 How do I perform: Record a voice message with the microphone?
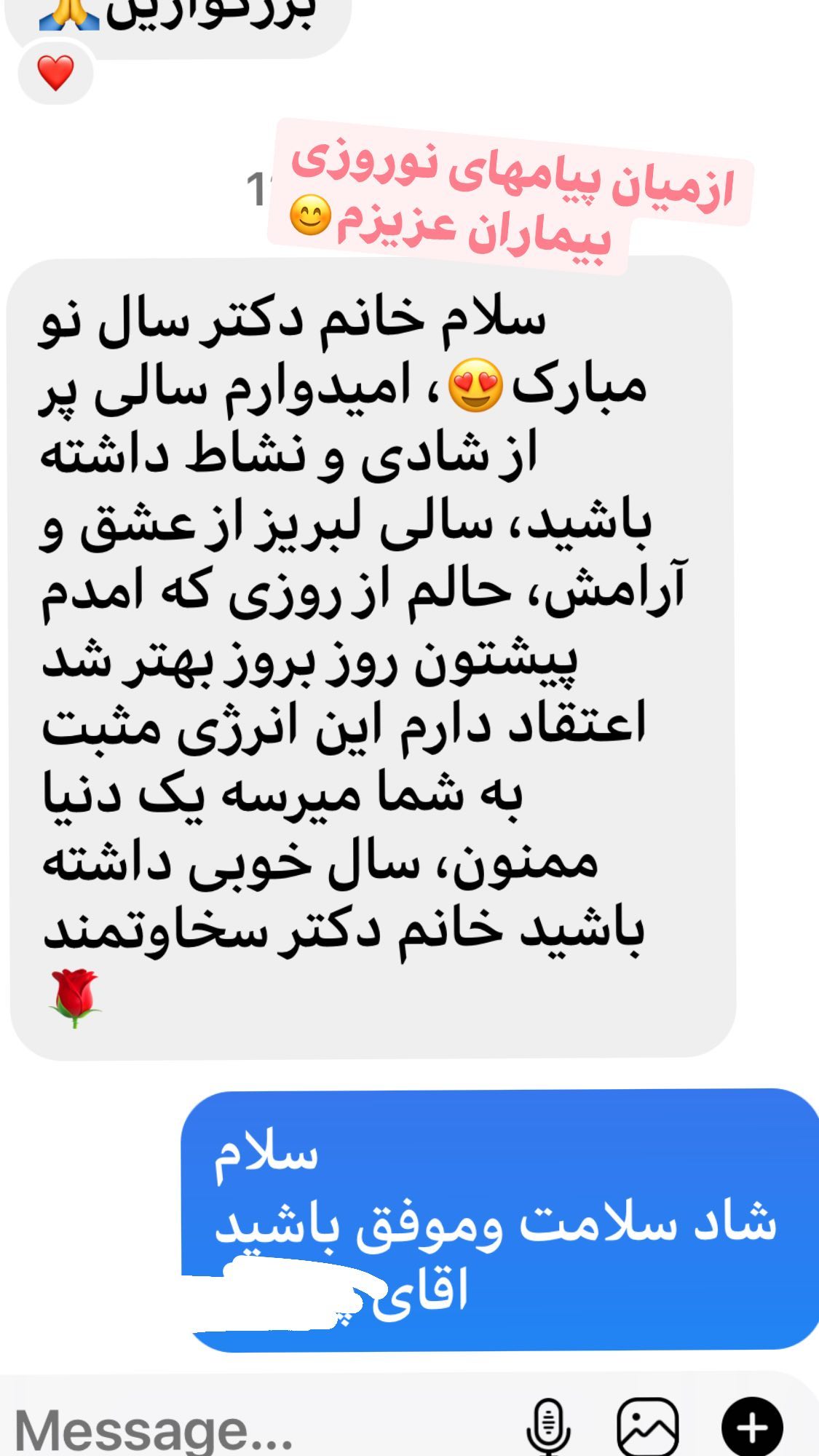point(547,1427)
